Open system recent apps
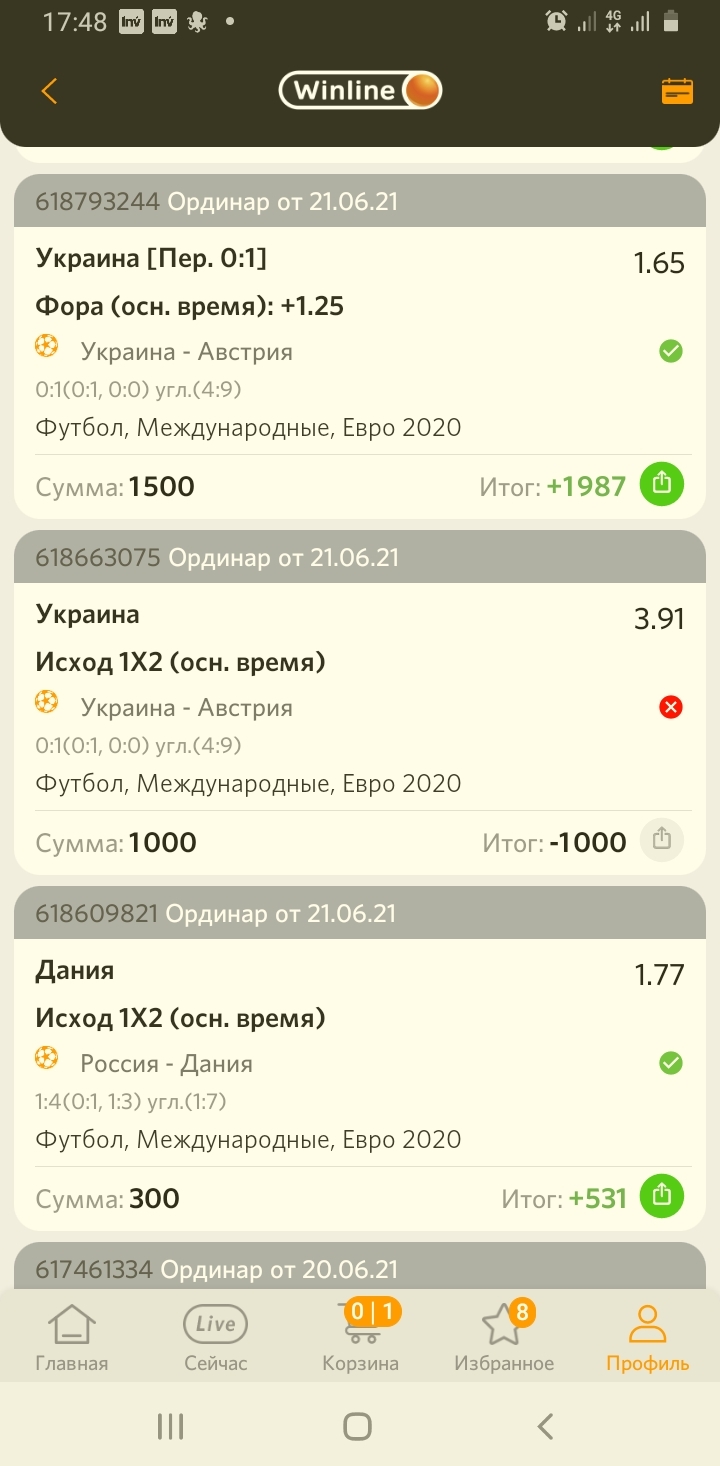This screenshot has height=1466, width=720. tap(171, 1426)
